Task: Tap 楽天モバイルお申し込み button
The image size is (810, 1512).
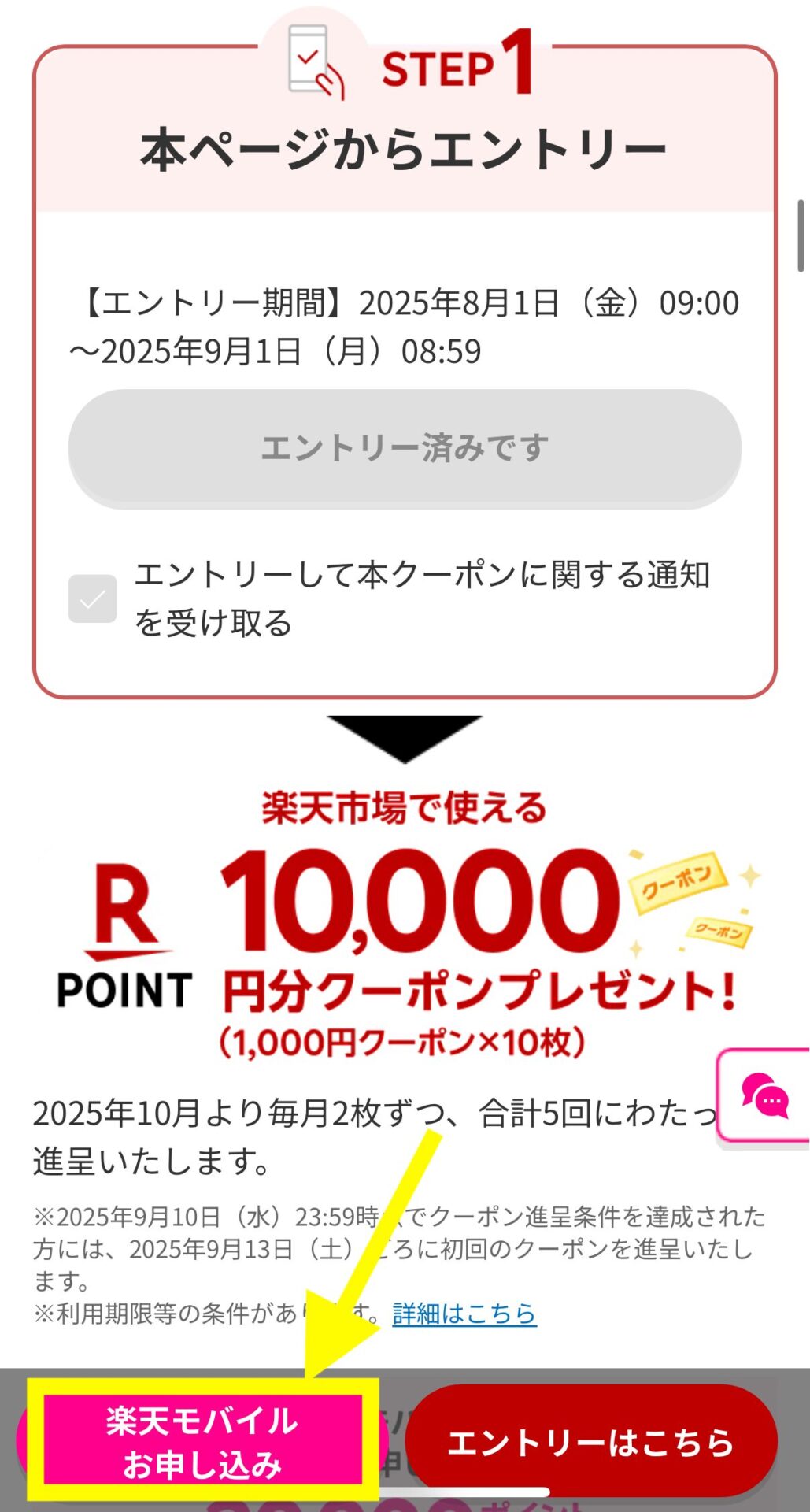Action: point(202,1442)
